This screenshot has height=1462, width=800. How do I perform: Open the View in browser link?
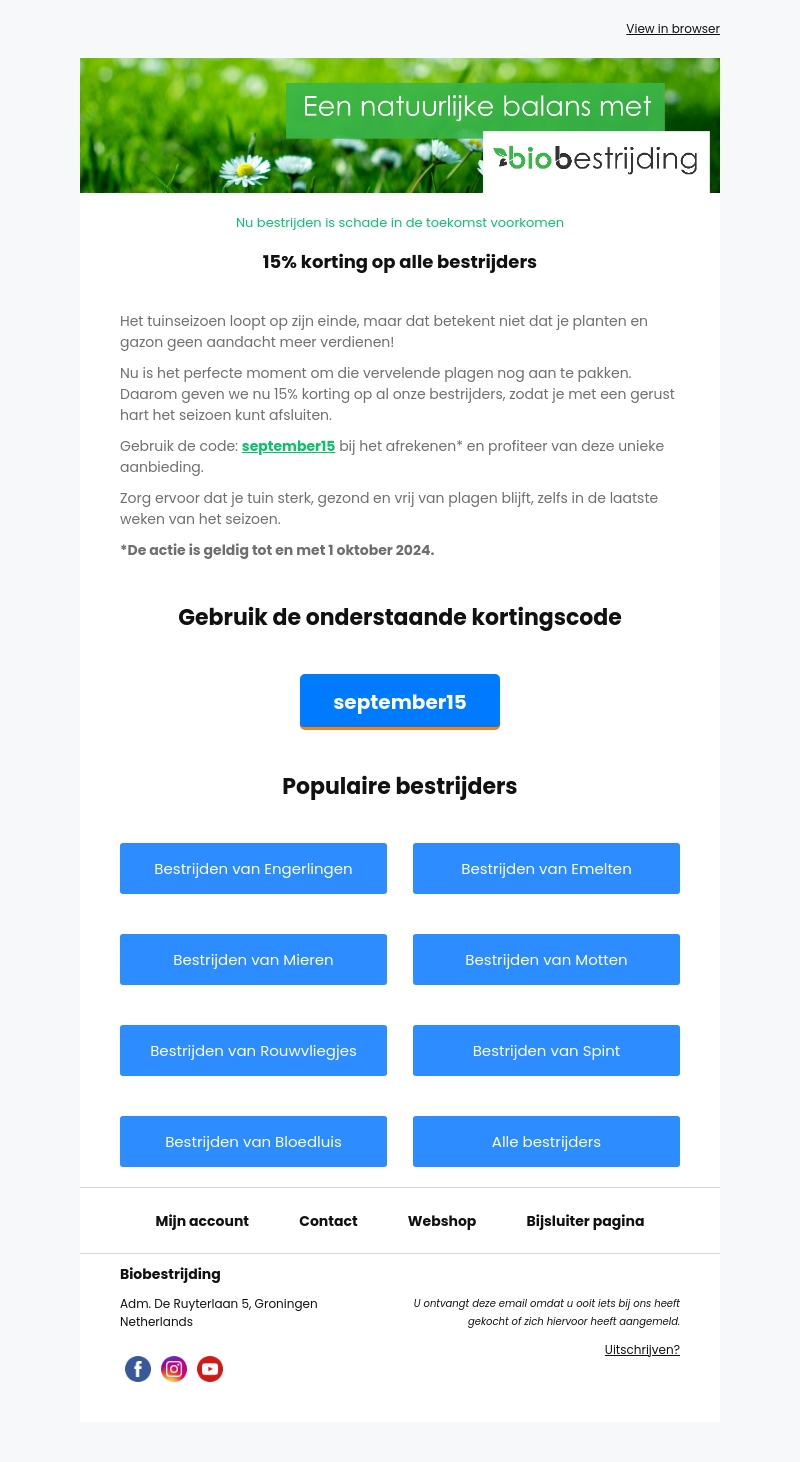tap(672, 29)
